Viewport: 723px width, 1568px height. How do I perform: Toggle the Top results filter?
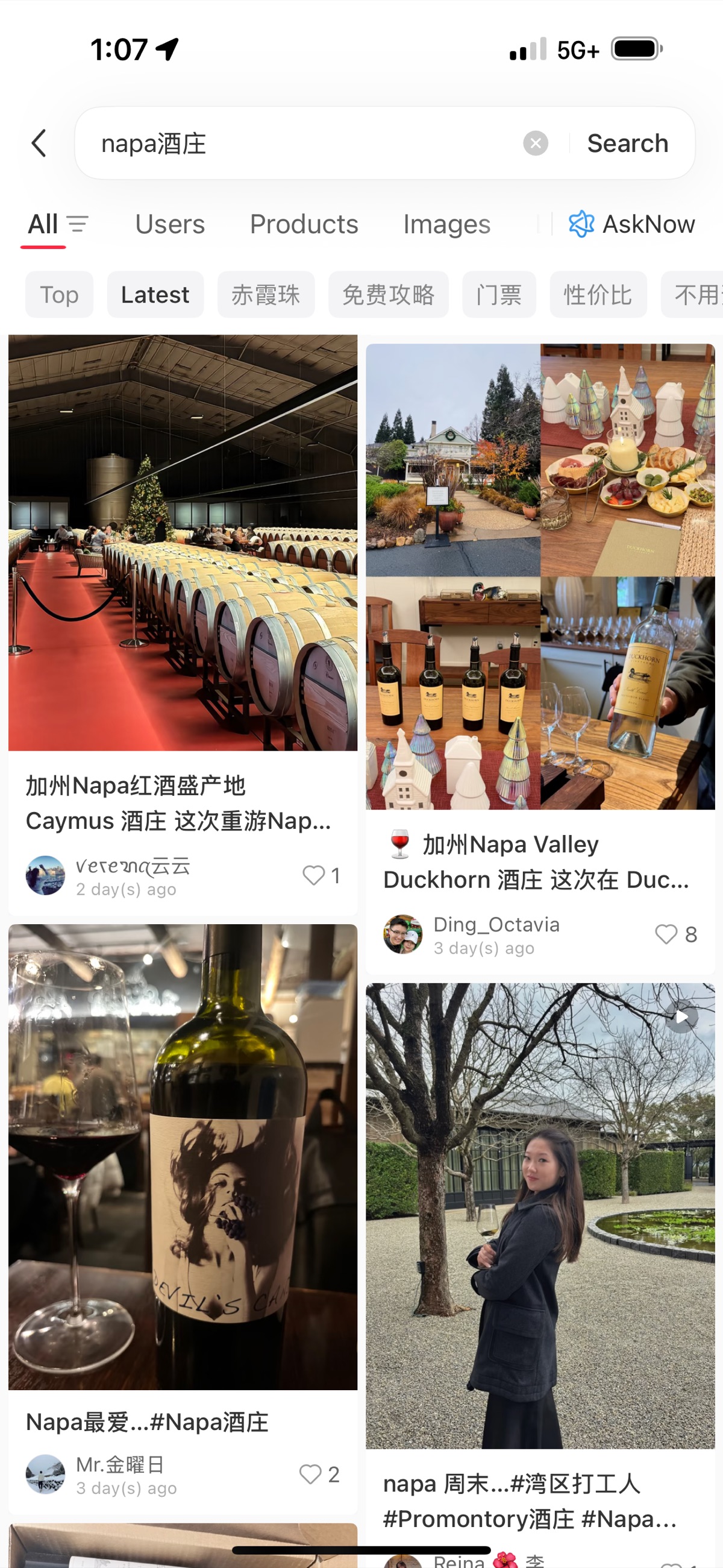point(59,295)
